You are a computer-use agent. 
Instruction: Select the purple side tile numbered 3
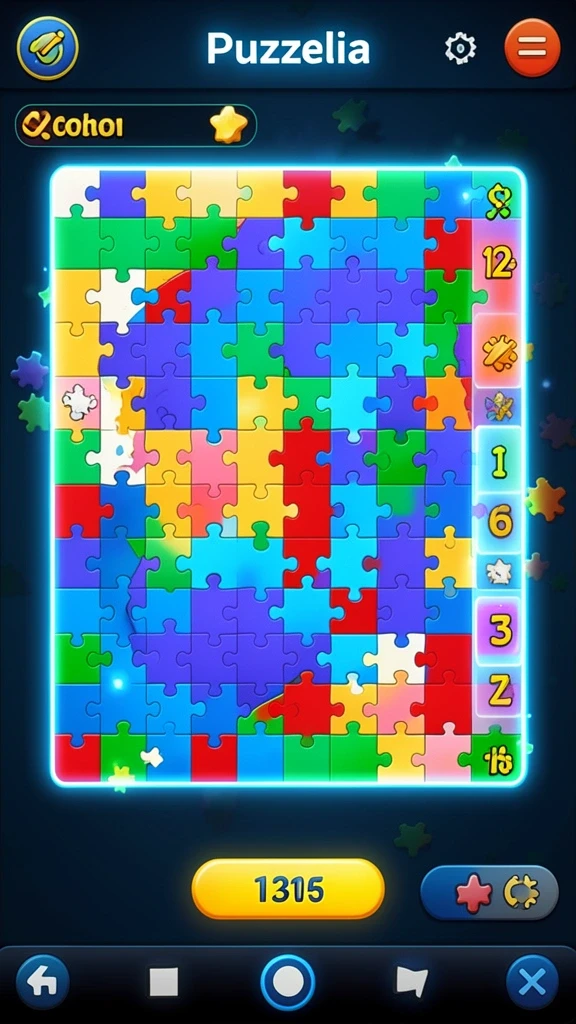point(500,630)
